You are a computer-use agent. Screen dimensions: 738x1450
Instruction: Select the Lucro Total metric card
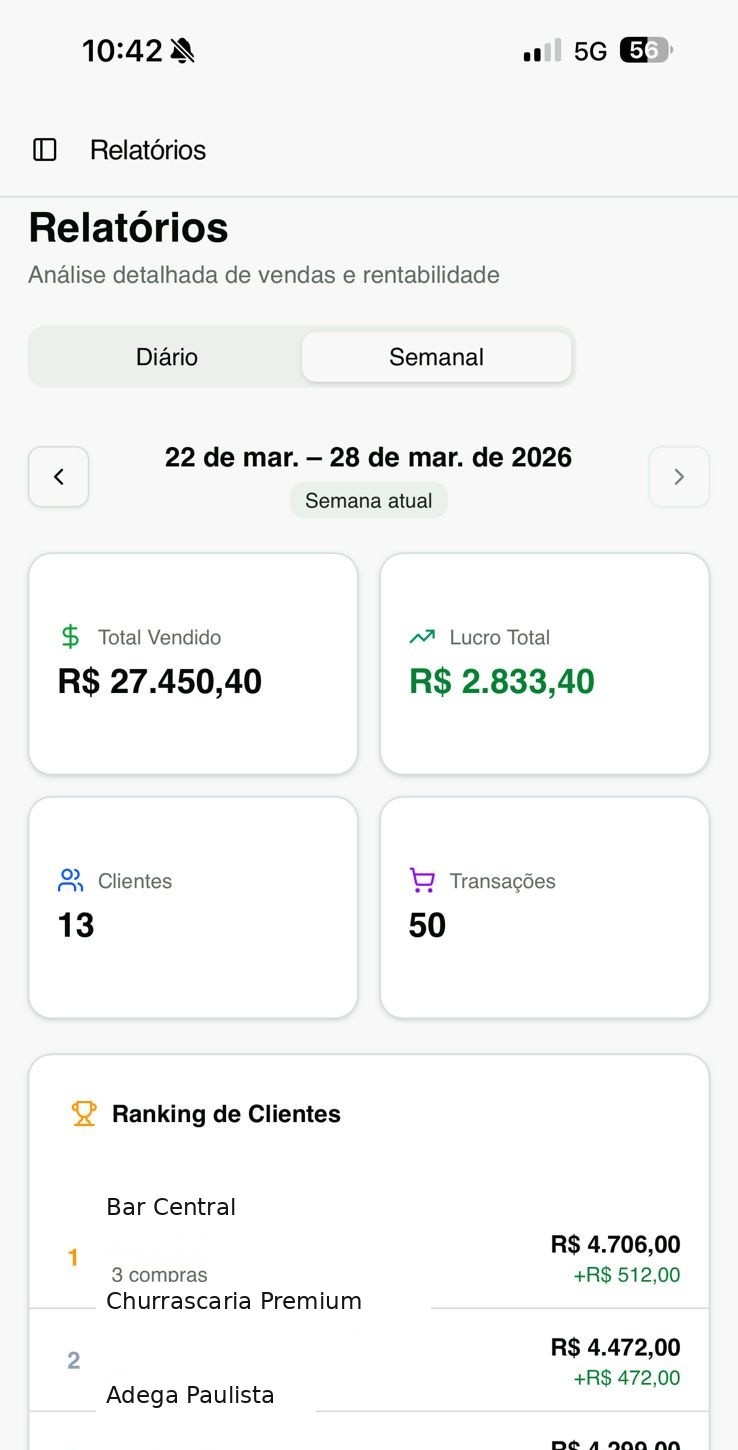click(544, 663)
